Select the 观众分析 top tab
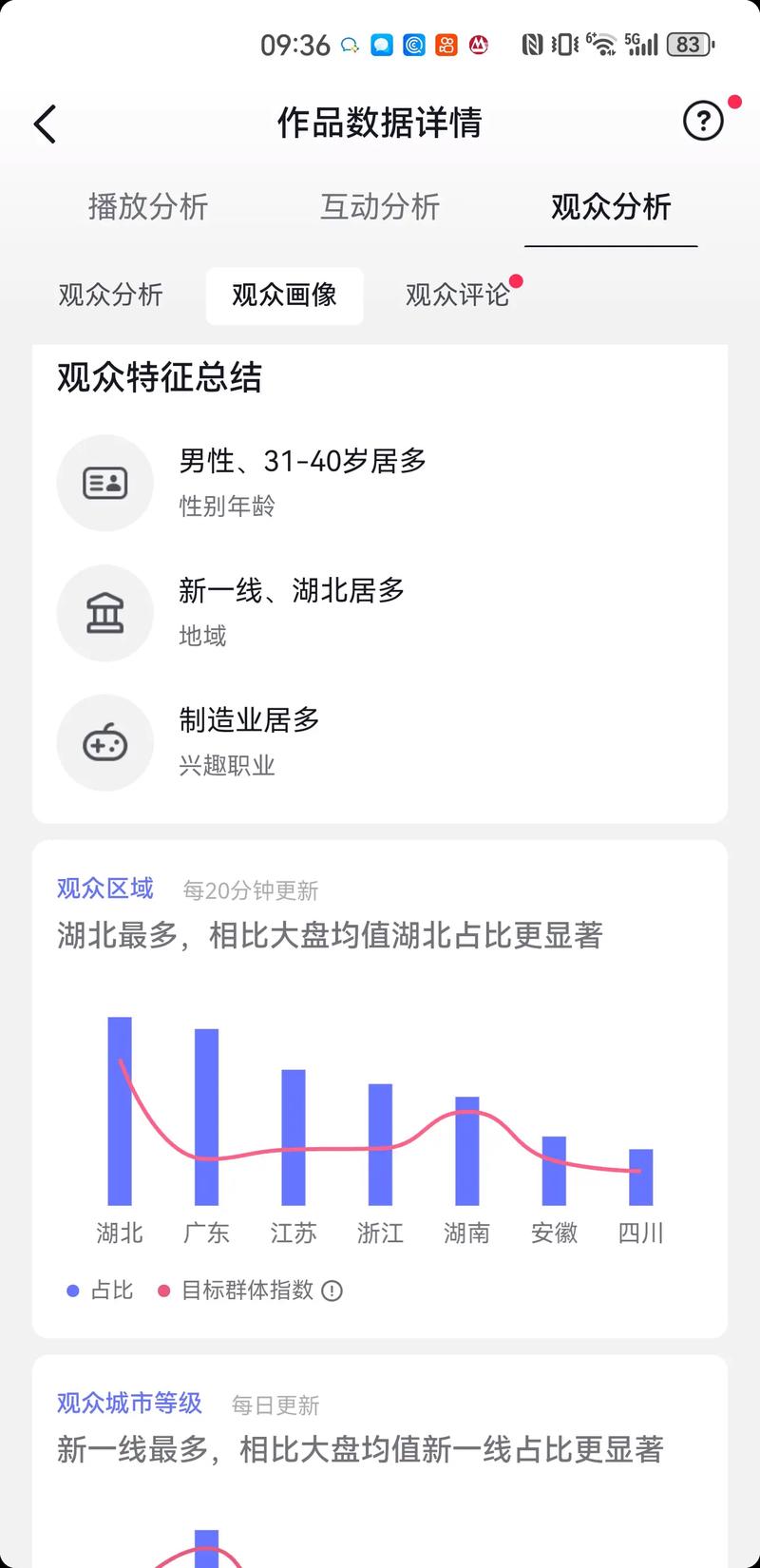This screenshot has height=1568, width=760. pyautogui.click(x=611, y=206)
